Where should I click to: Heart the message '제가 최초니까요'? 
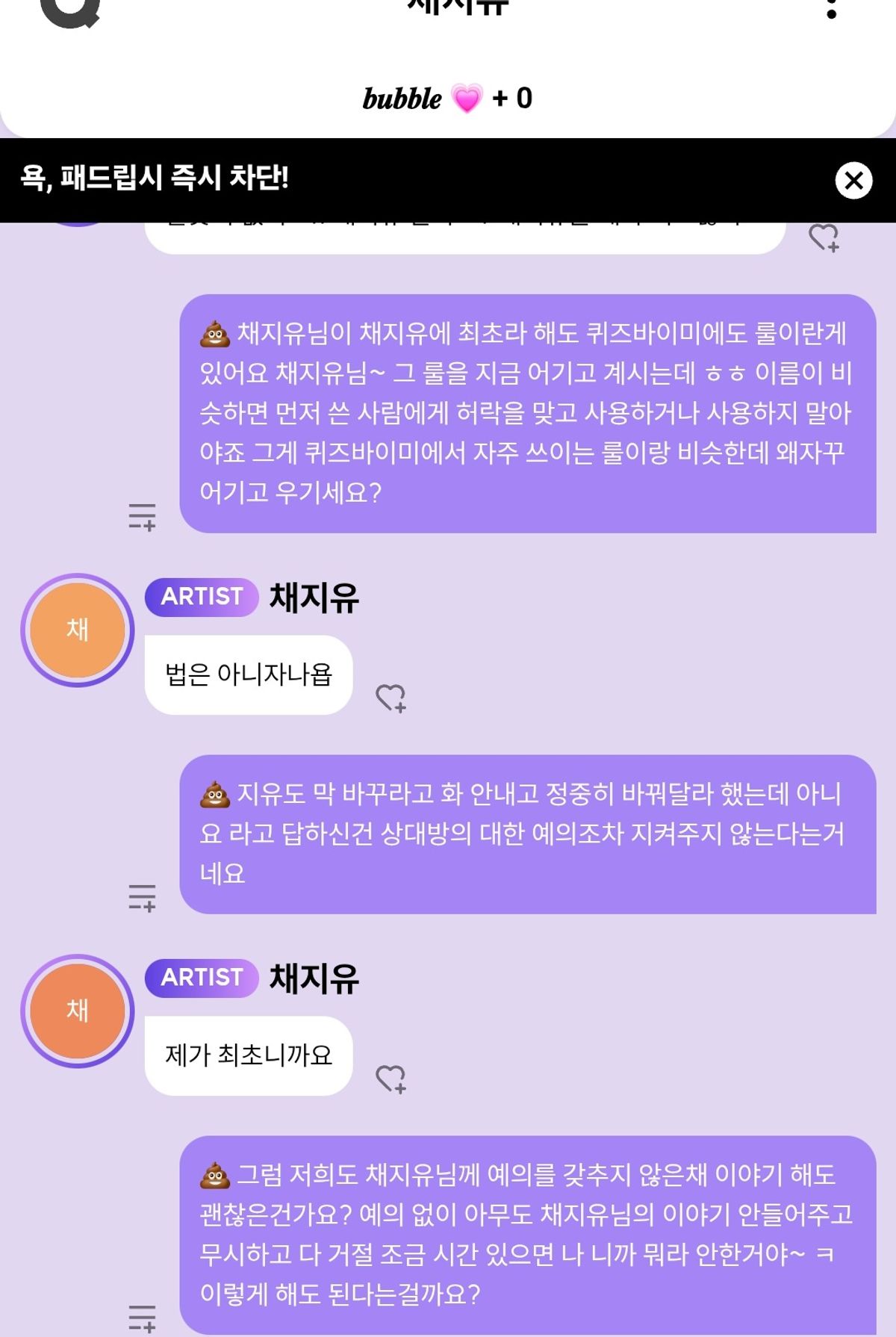(391, 1079)
